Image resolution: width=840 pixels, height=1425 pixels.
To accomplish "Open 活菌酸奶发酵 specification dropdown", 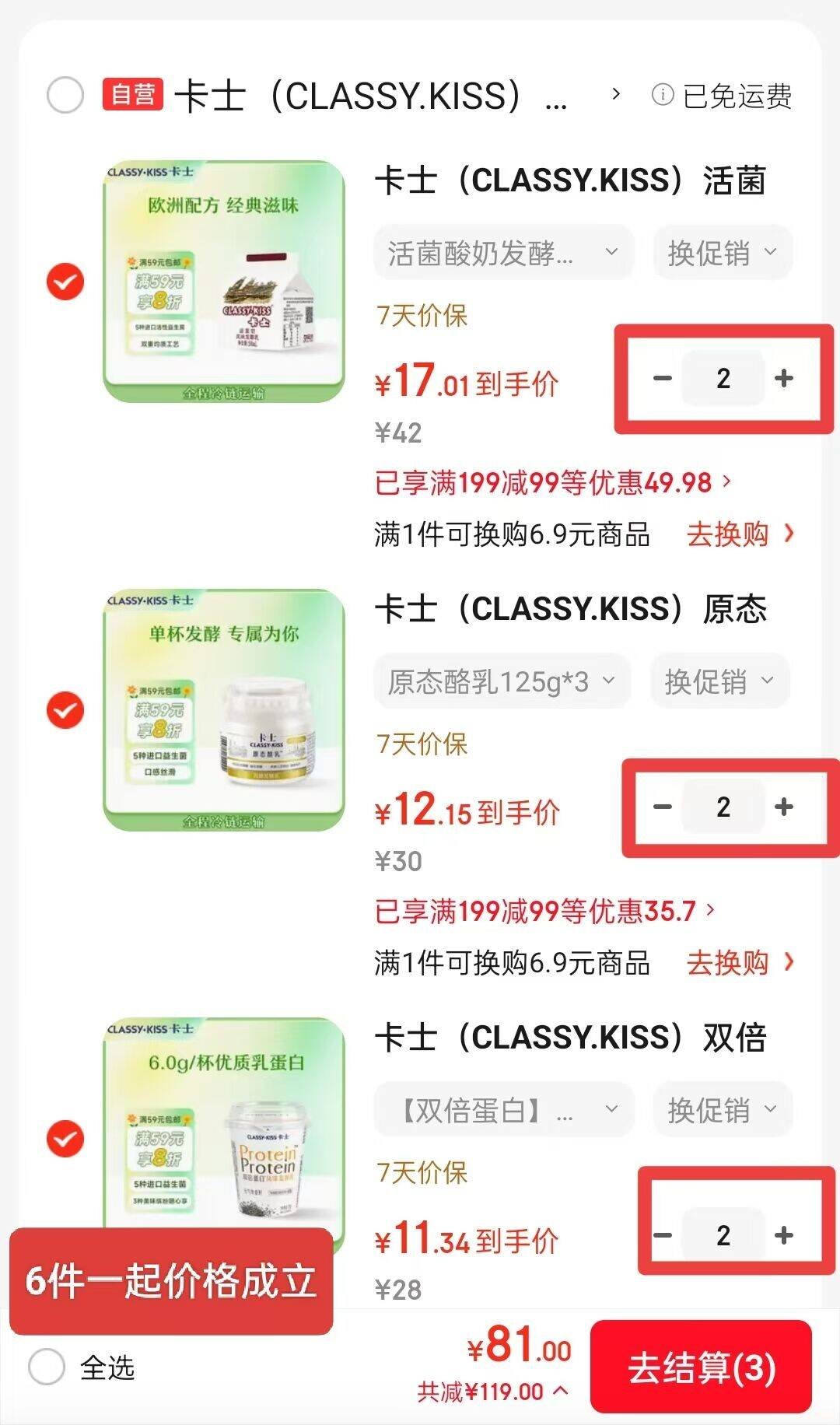I will tap(503, 252).
